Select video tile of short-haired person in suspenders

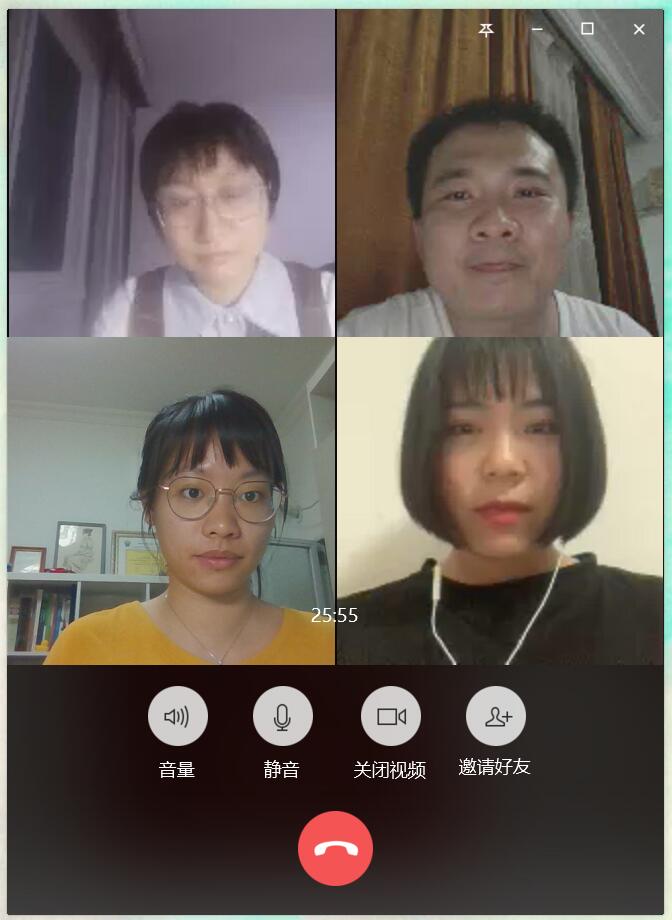coord(171,173)
